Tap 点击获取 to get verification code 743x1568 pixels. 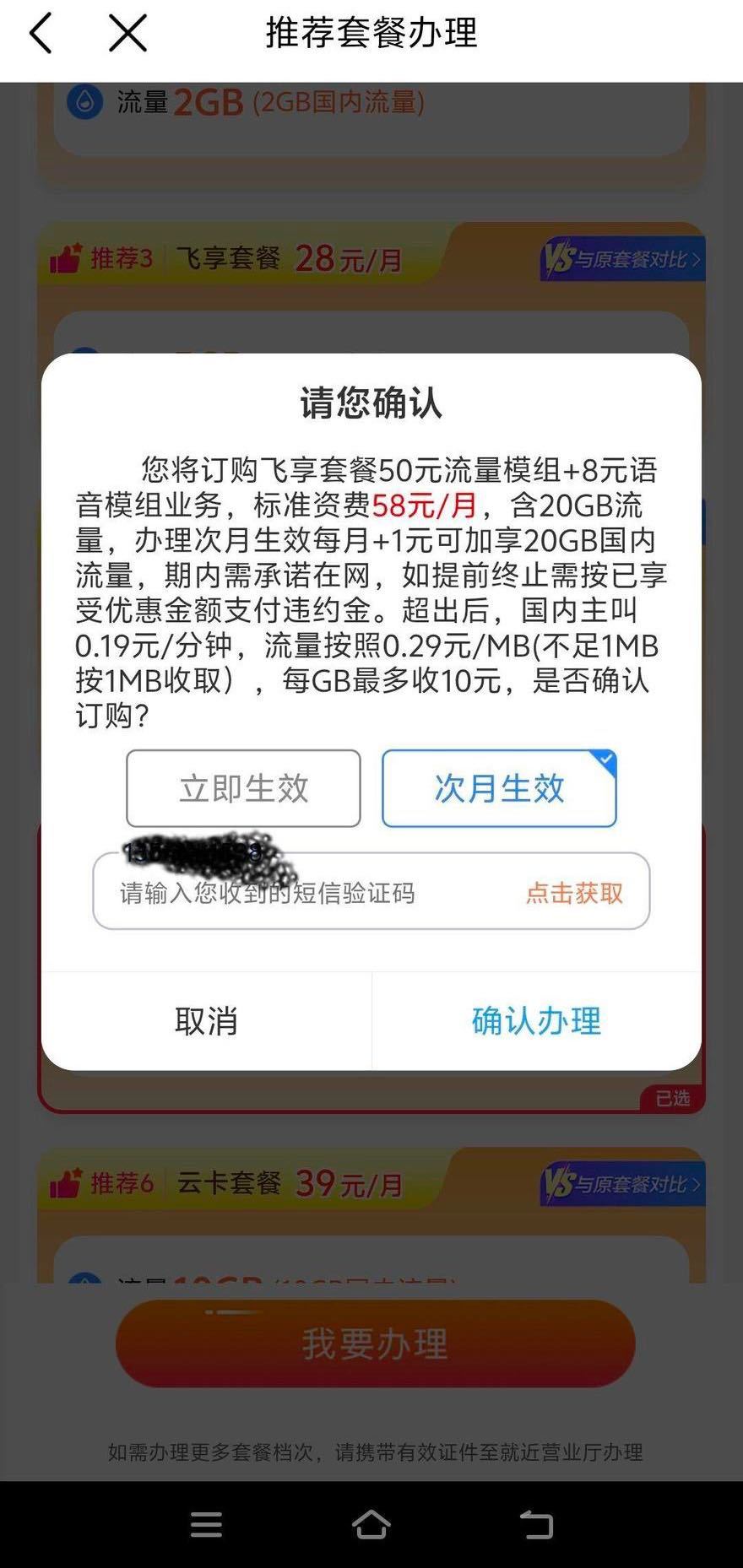(x=574, y=893)
